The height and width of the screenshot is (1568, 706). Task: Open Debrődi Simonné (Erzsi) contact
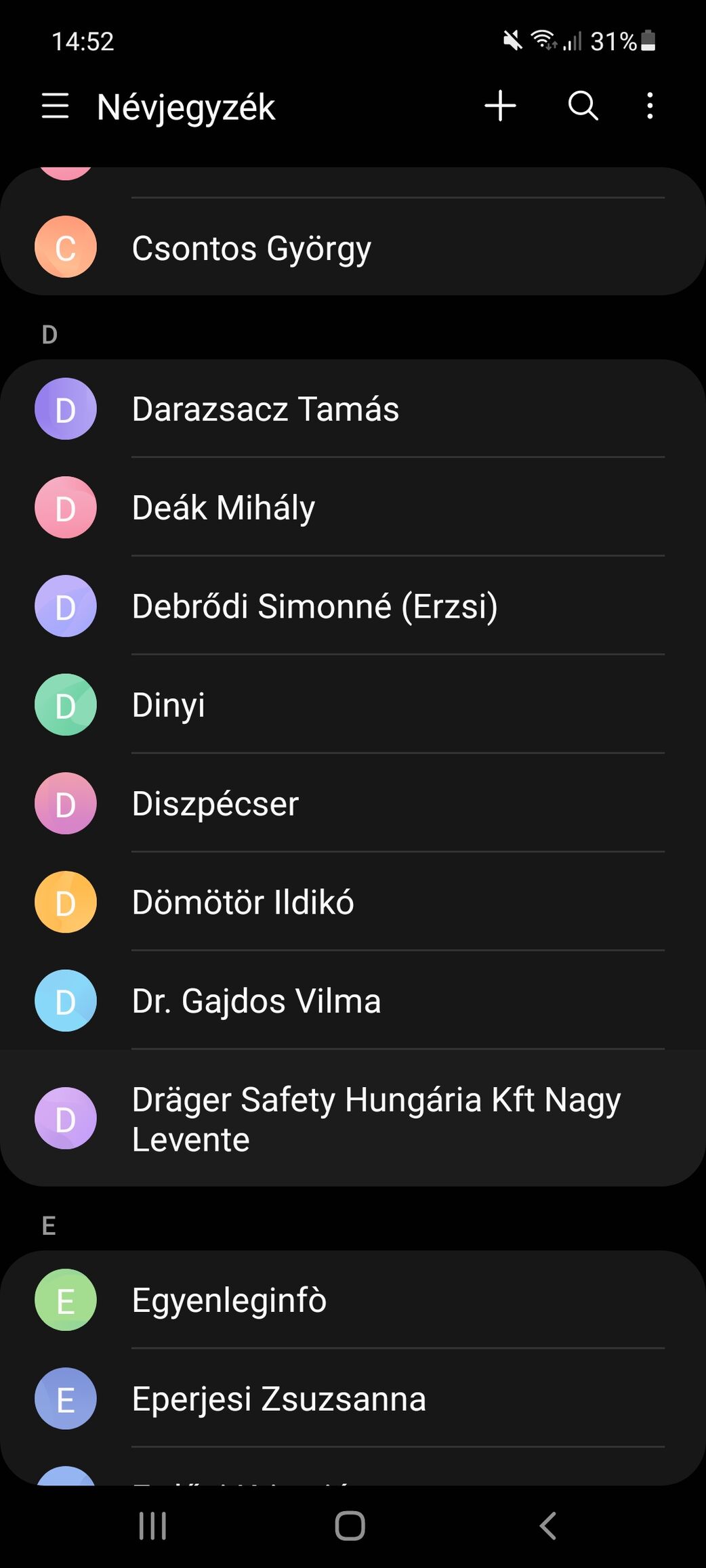353,606
